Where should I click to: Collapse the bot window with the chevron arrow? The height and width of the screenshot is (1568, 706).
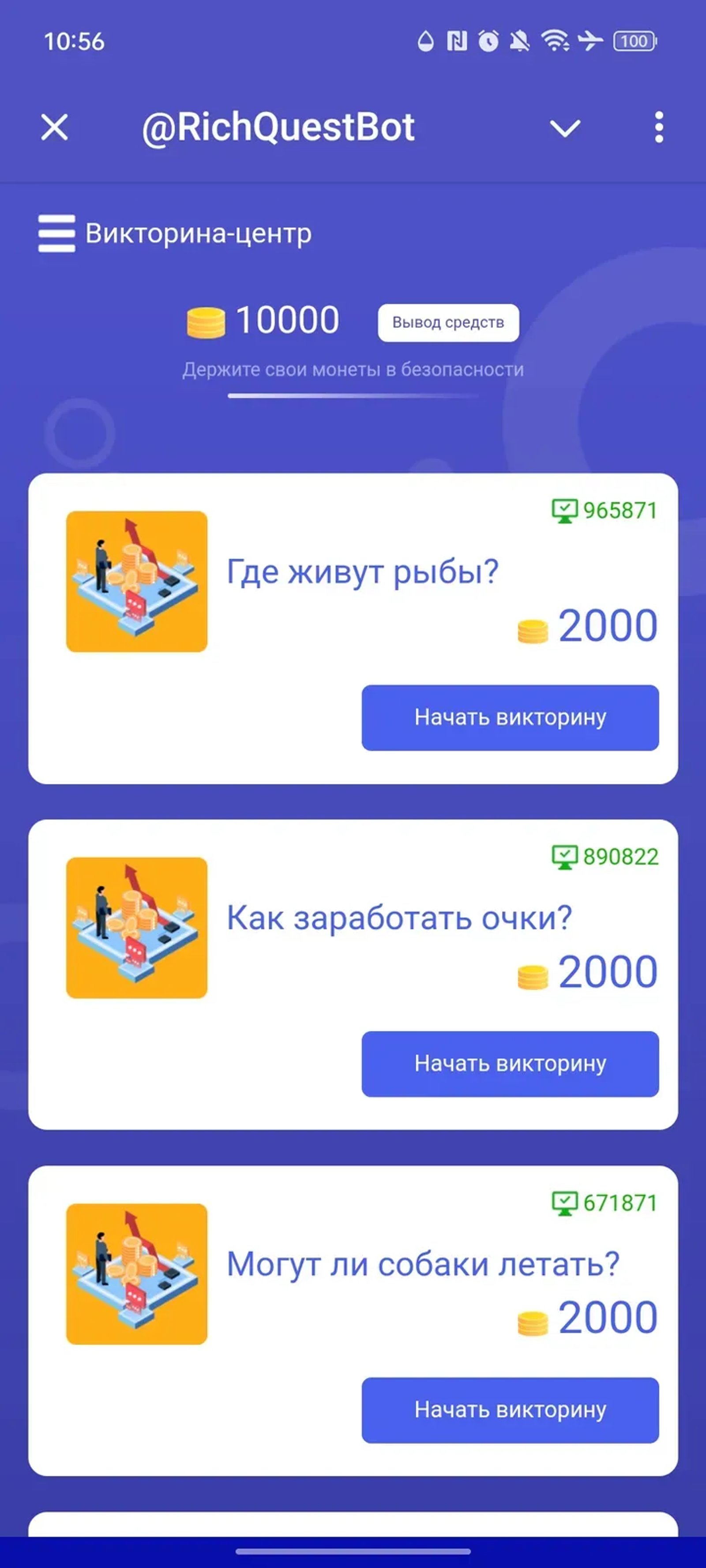(563, 127)
